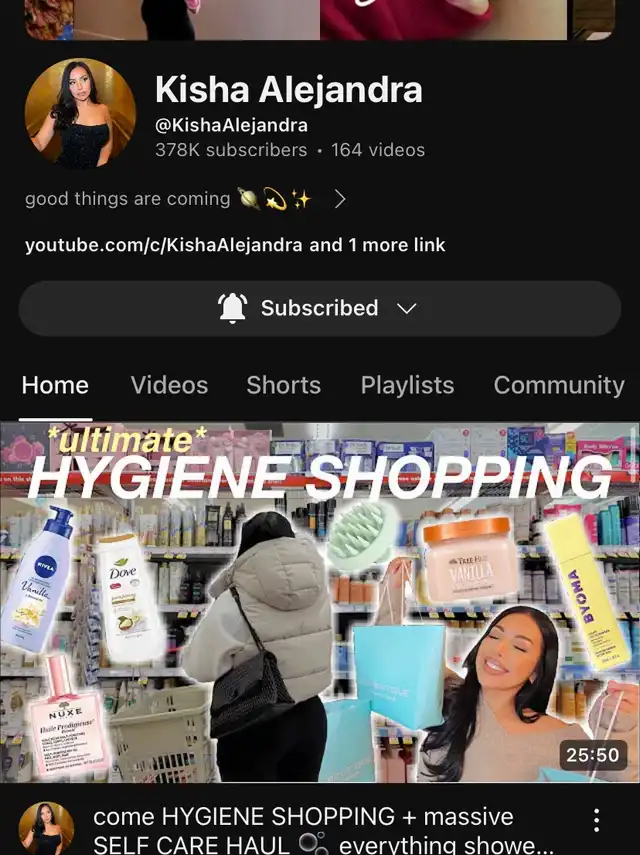Tap the video title come HYGIENE SHOPPING
Image resolution: width=640 pixels, height=855 pixels.
(x=323, y=830)
